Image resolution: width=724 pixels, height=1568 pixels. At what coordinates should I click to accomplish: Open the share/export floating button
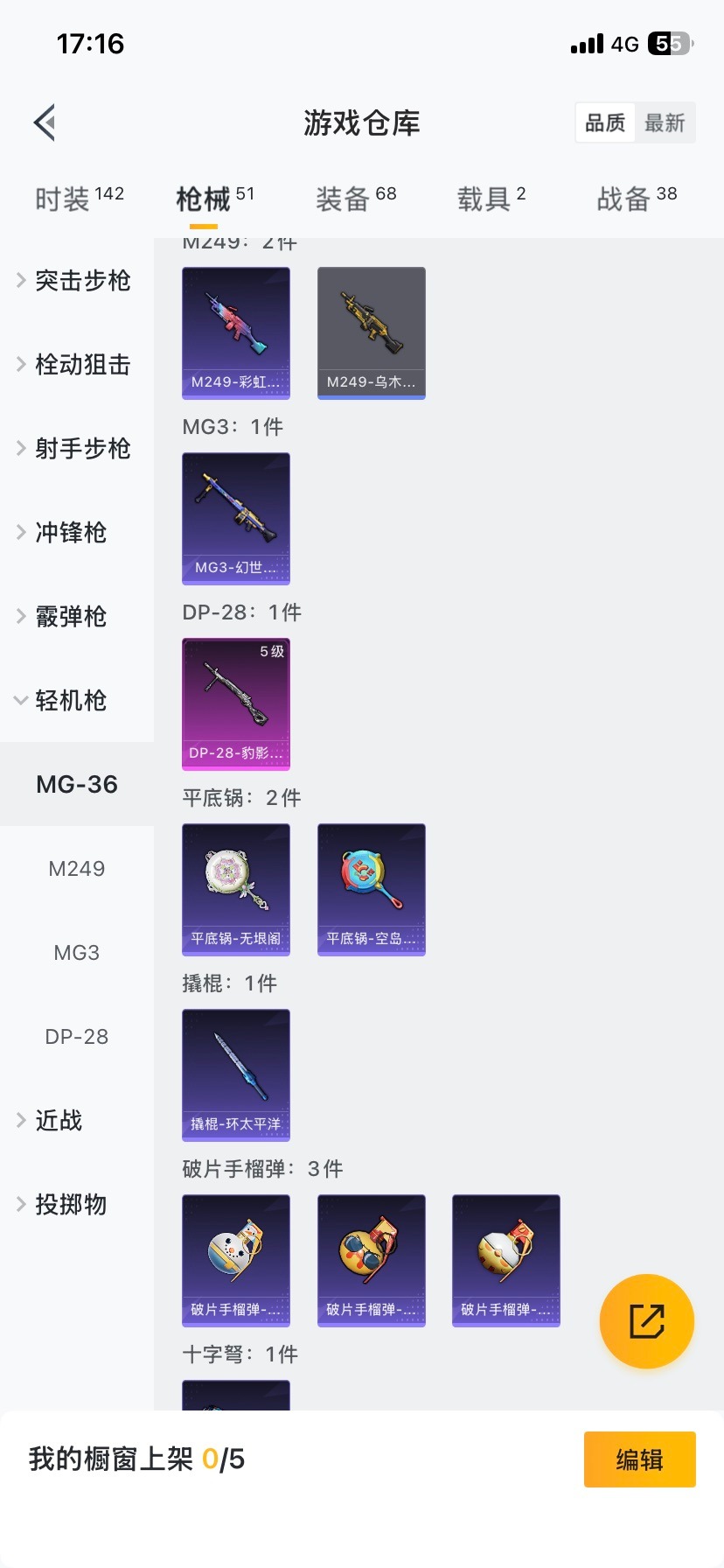click(x=646, y=1321)
